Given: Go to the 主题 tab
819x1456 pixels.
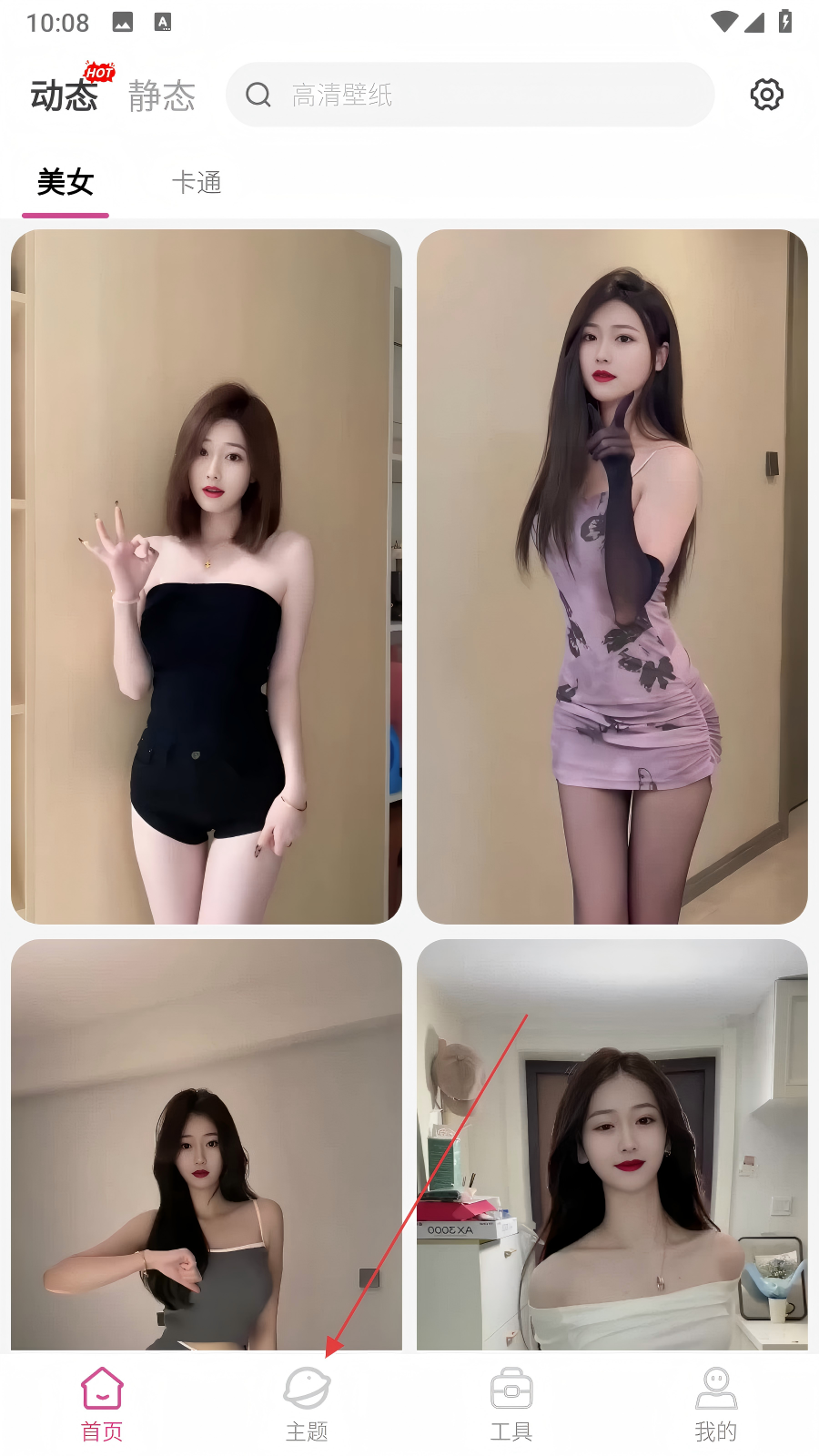Looking at the screenshot, I should 307,1405.
